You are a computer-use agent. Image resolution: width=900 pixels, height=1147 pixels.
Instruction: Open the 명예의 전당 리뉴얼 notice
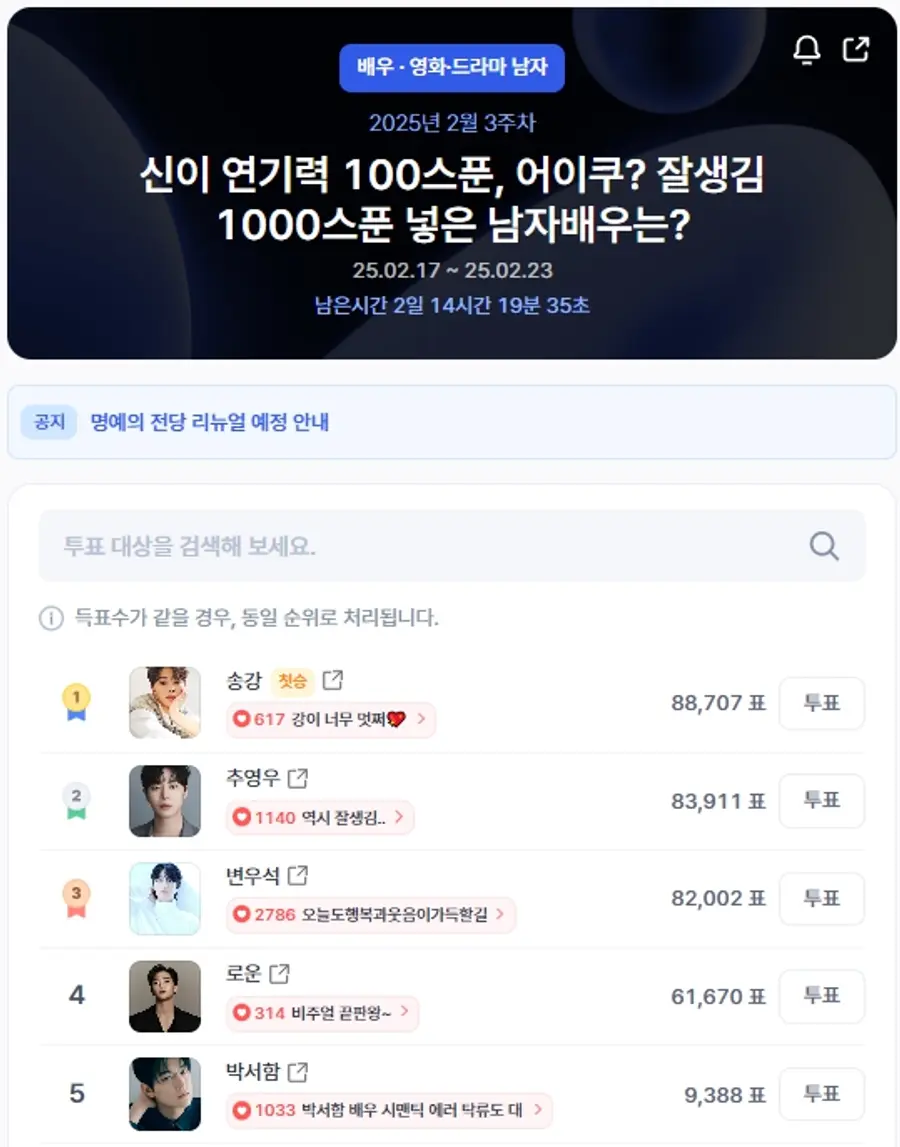click(x=210, y=422)
